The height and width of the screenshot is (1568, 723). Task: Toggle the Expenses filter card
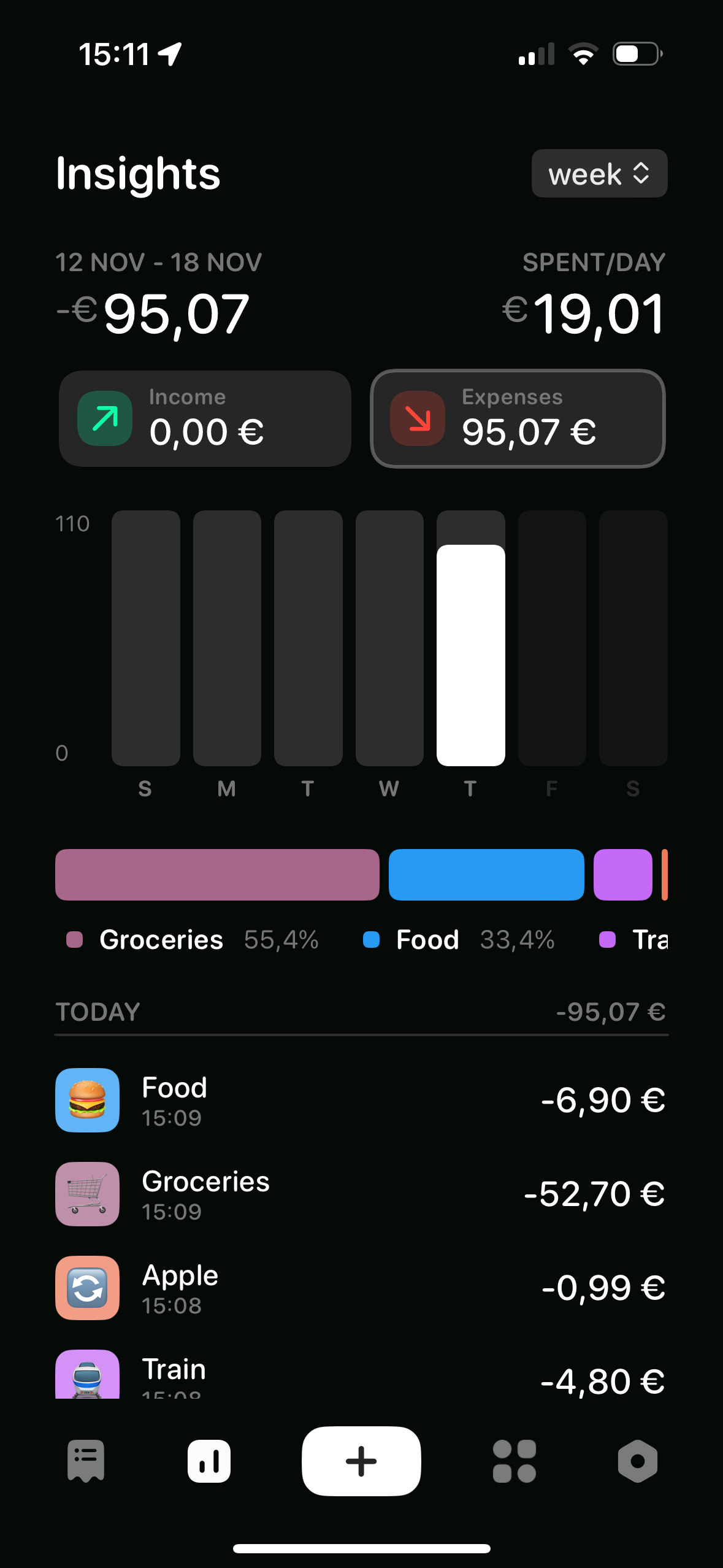pos(517,419)
